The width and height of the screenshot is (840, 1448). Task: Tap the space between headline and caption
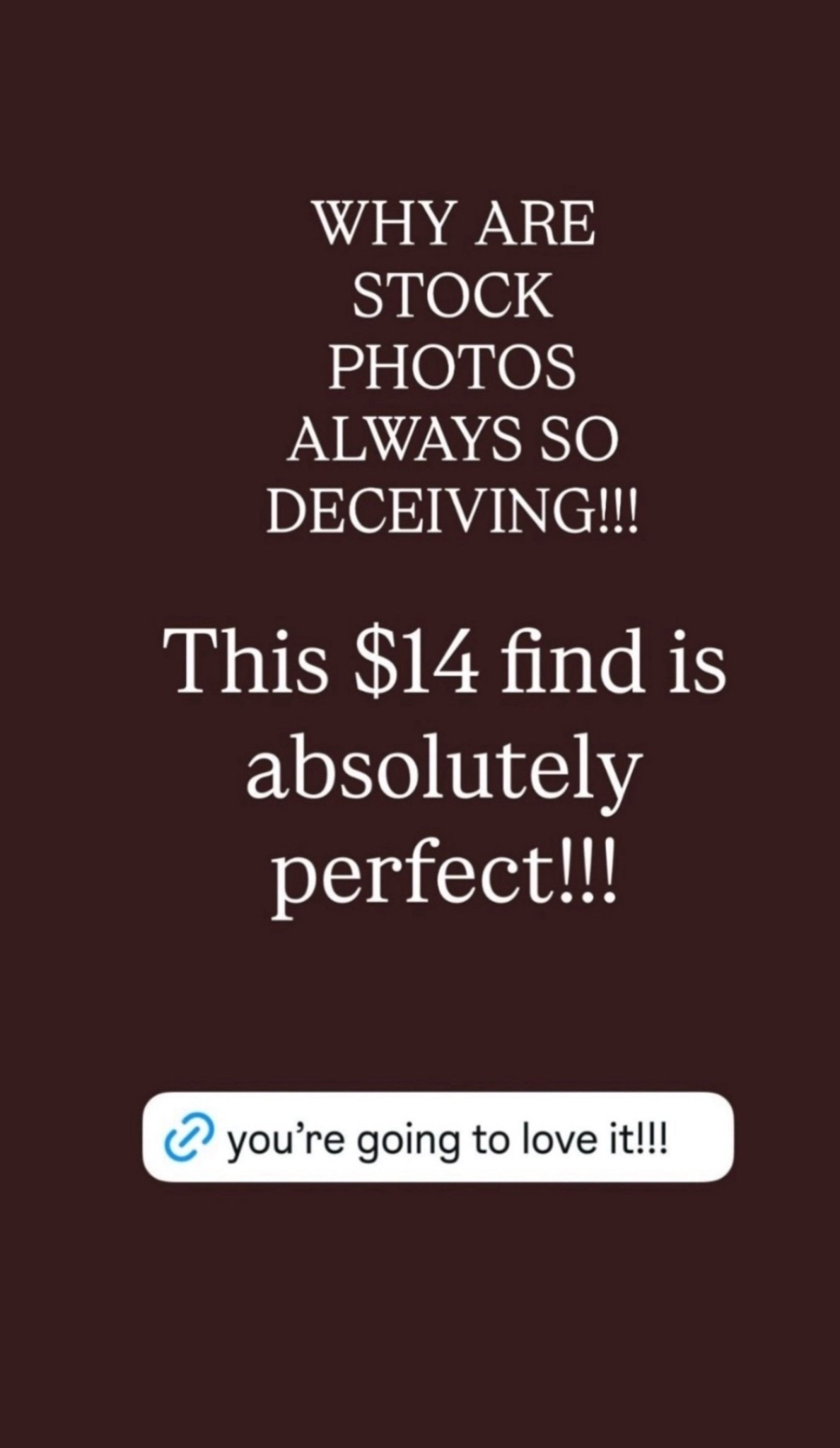tap(420, 580)
